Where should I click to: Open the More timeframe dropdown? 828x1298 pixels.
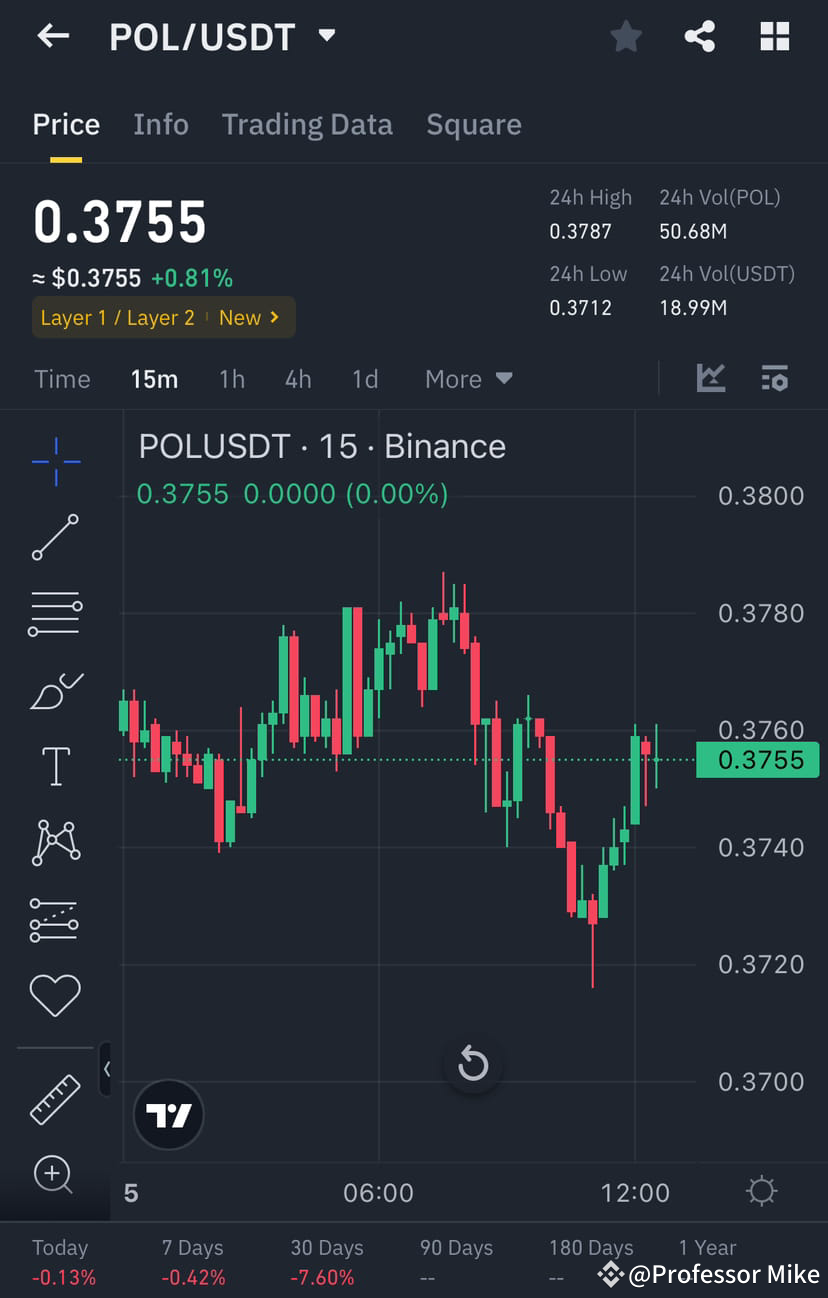[468, 379]
